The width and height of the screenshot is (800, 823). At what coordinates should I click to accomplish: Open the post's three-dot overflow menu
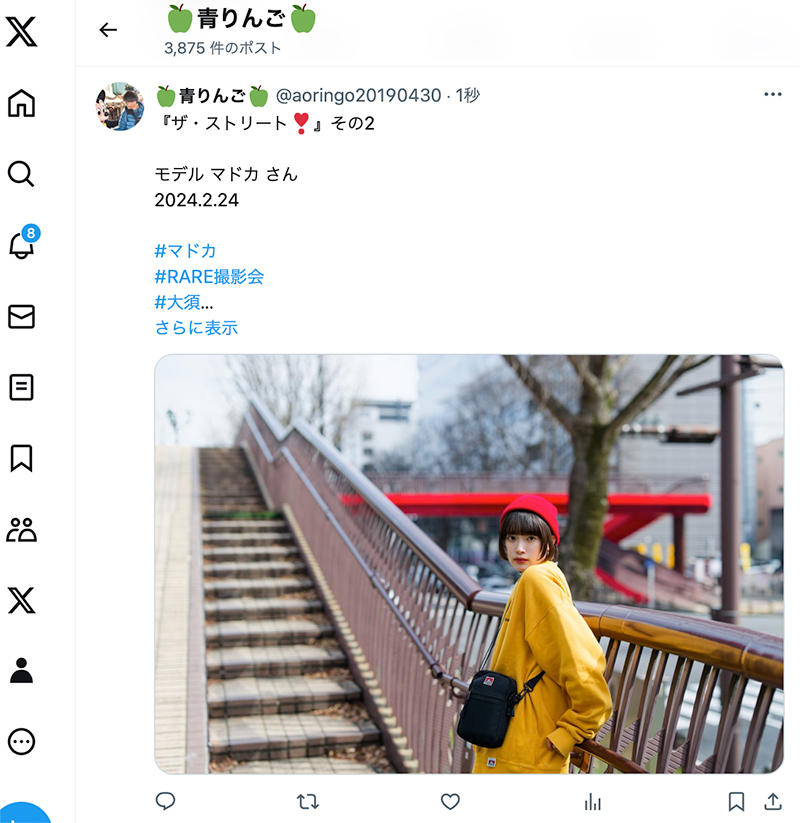point(772,94)
